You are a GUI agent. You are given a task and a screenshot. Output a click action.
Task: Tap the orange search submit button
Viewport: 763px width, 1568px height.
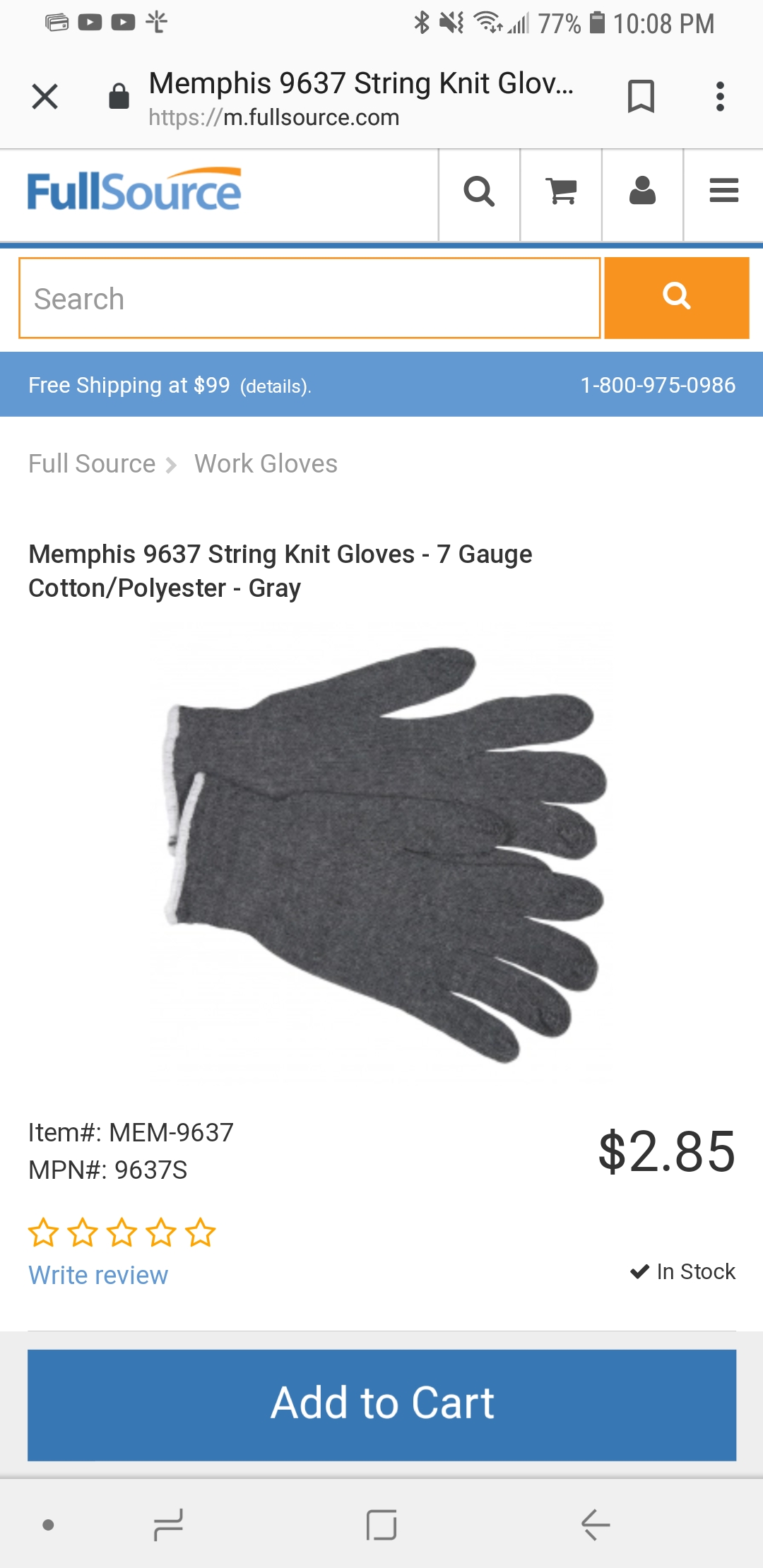[x=677, y=298]
